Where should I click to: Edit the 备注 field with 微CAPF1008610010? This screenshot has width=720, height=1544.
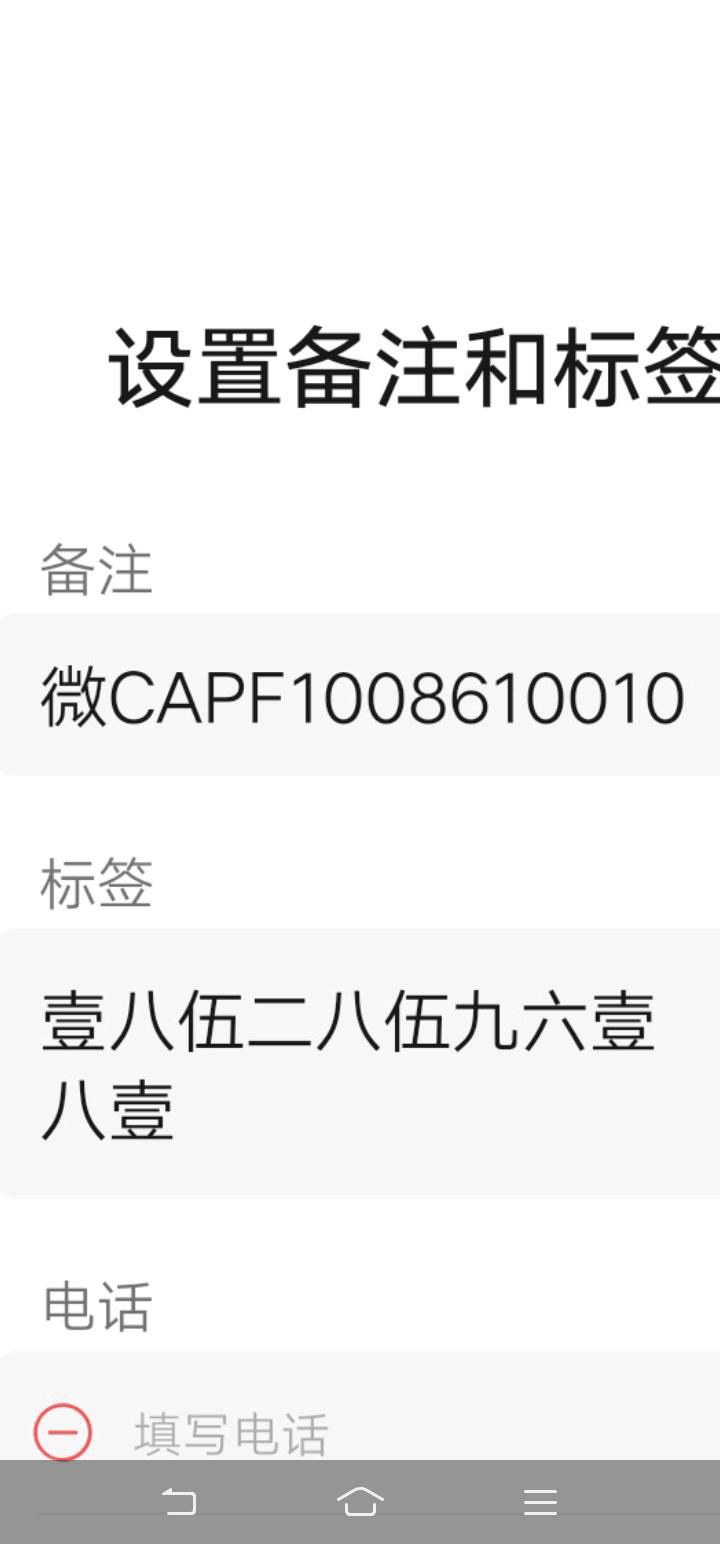pos(360,696)
